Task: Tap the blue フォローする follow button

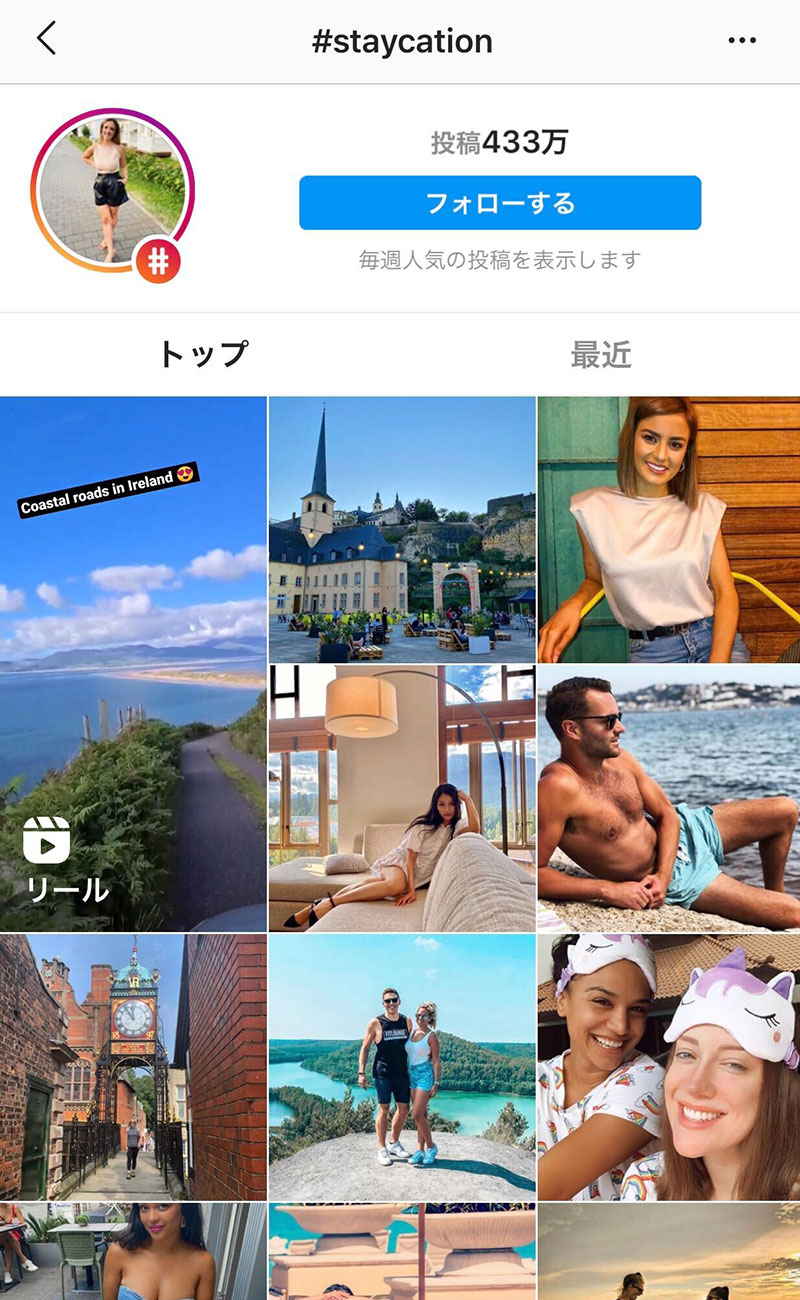Action: pos(500,203)
